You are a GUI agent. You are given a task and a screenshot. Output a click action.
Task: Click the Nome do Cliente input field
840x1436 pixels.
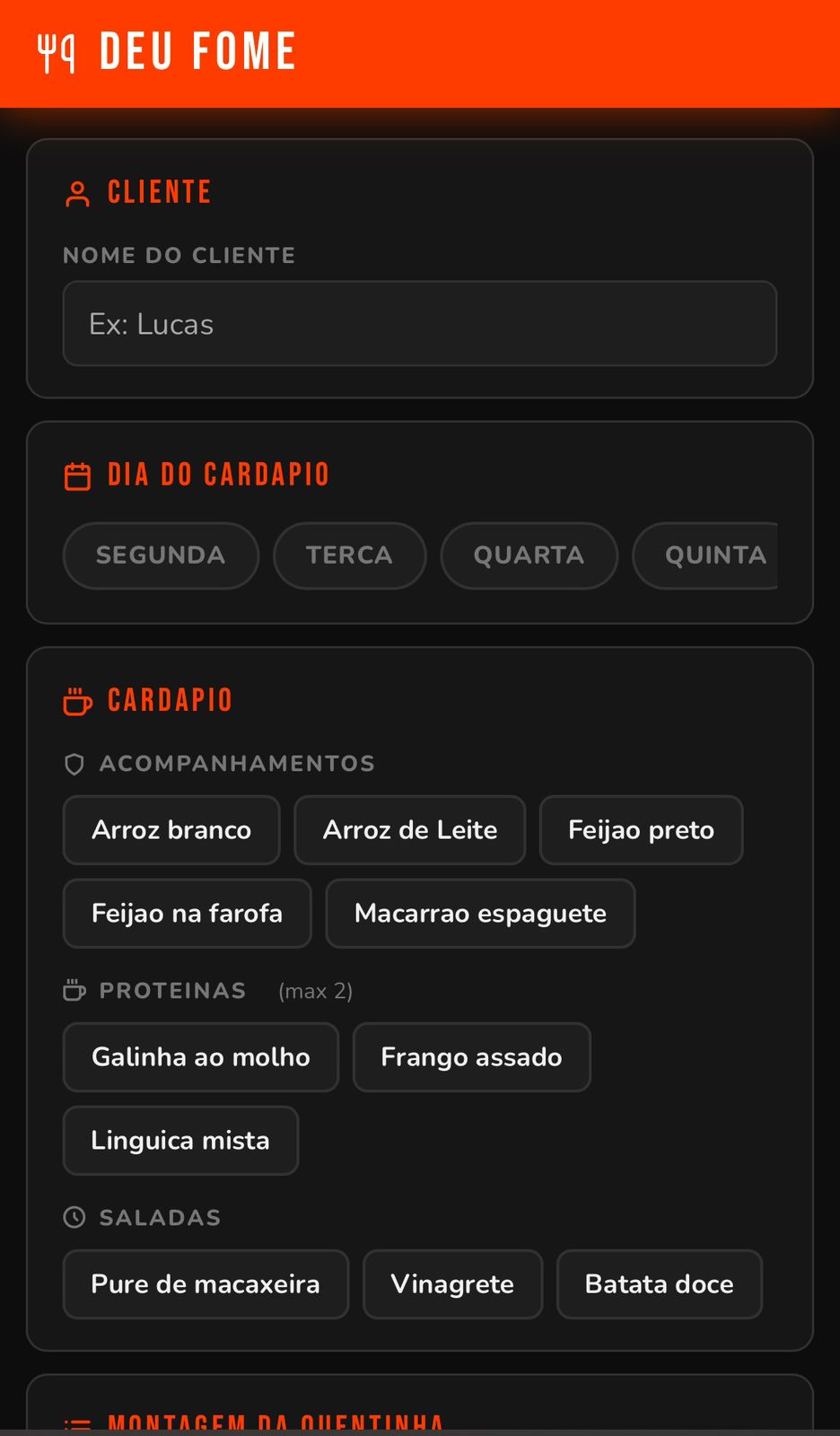[x=419, y=324]
